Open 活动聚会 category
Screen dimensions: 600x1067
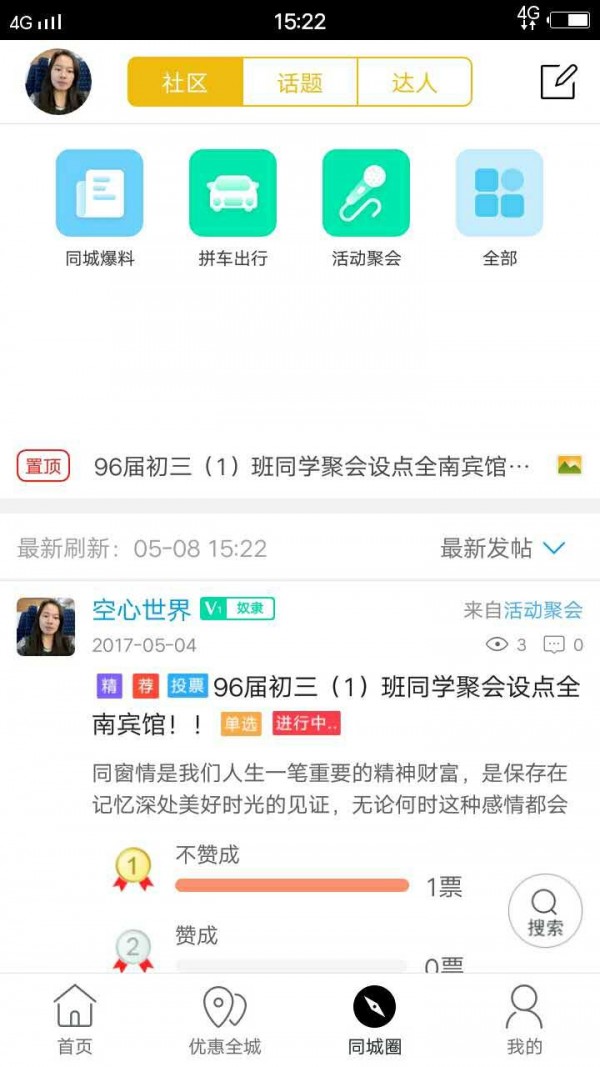366,208
